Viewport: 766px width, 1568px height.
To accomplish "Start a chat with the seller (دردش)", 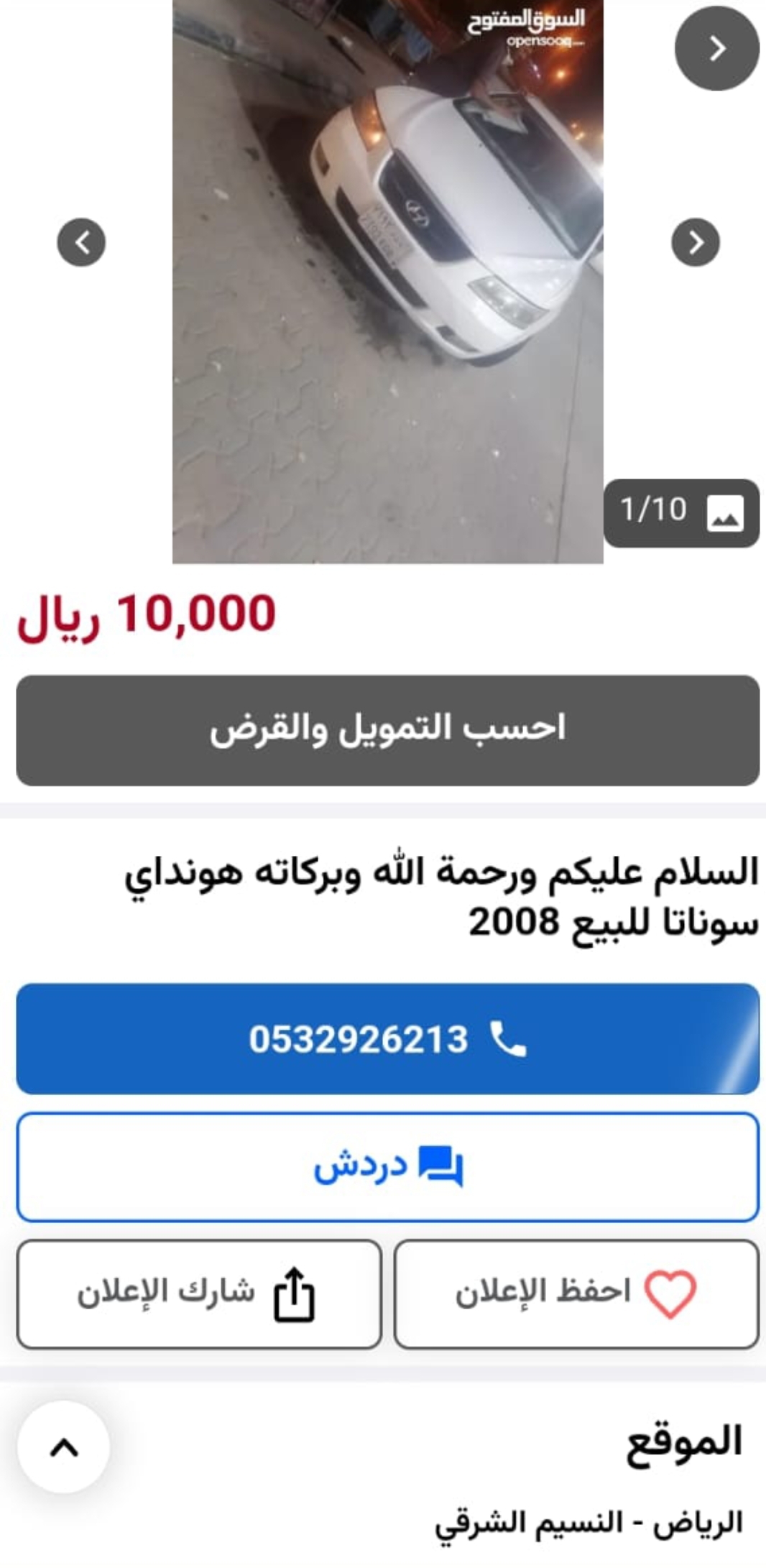I will (388, 1167).
